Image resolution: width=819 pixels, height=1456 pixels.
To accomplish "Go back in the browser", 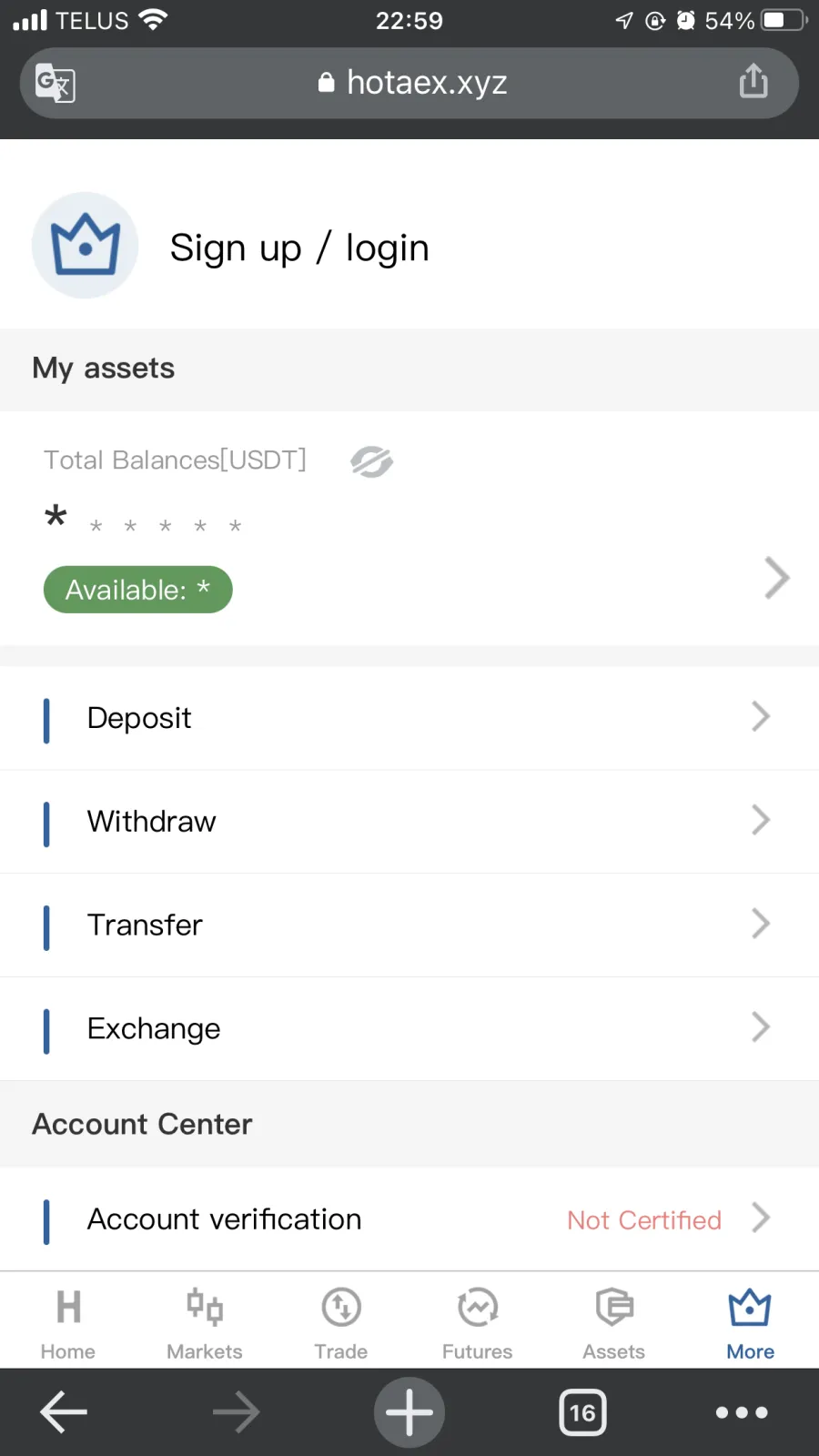I will pyautogui.click(x=64, y=1412).
